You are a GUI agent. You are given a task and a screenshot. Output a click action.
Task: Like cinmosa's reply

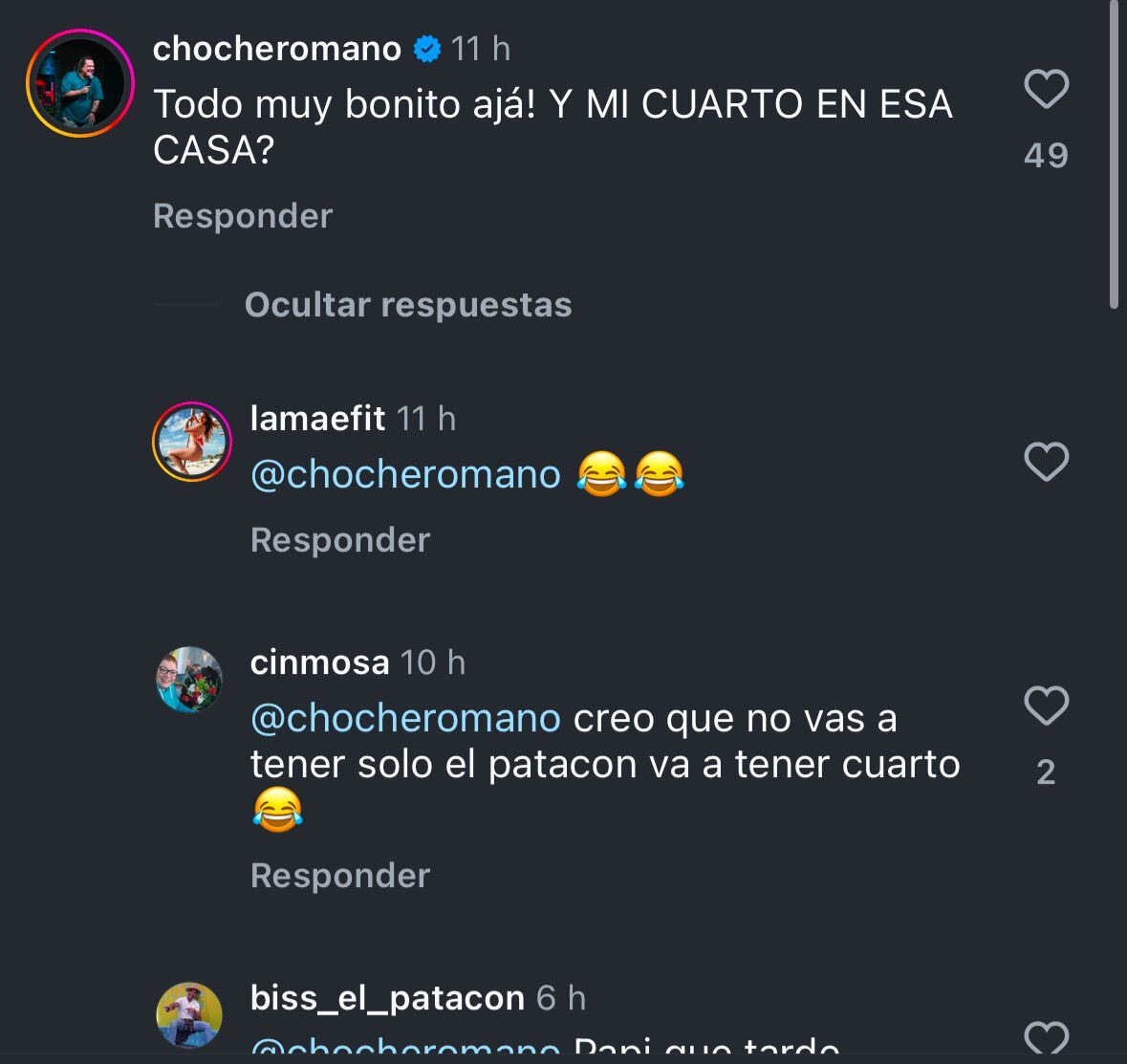tap(1046, 706)
